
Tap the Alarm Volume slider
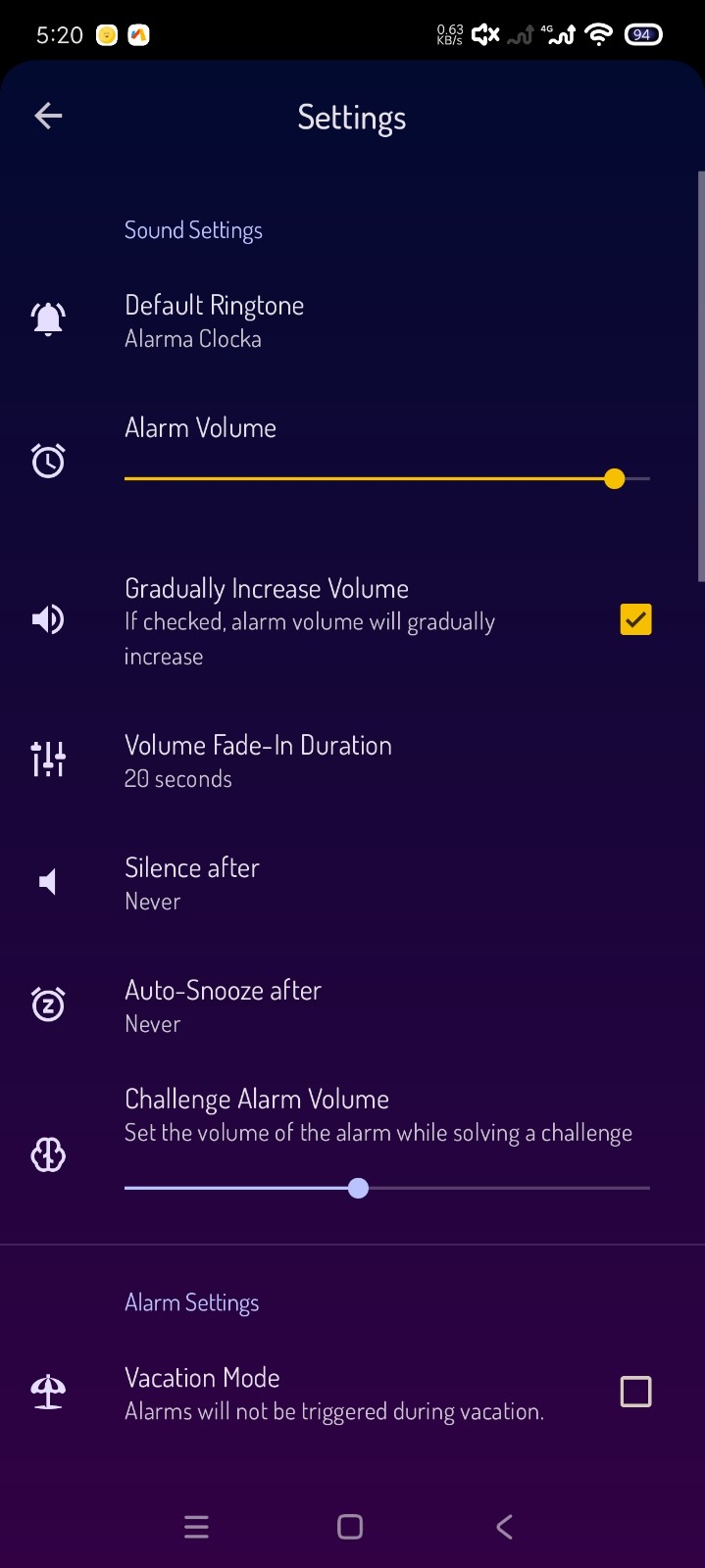386,478
